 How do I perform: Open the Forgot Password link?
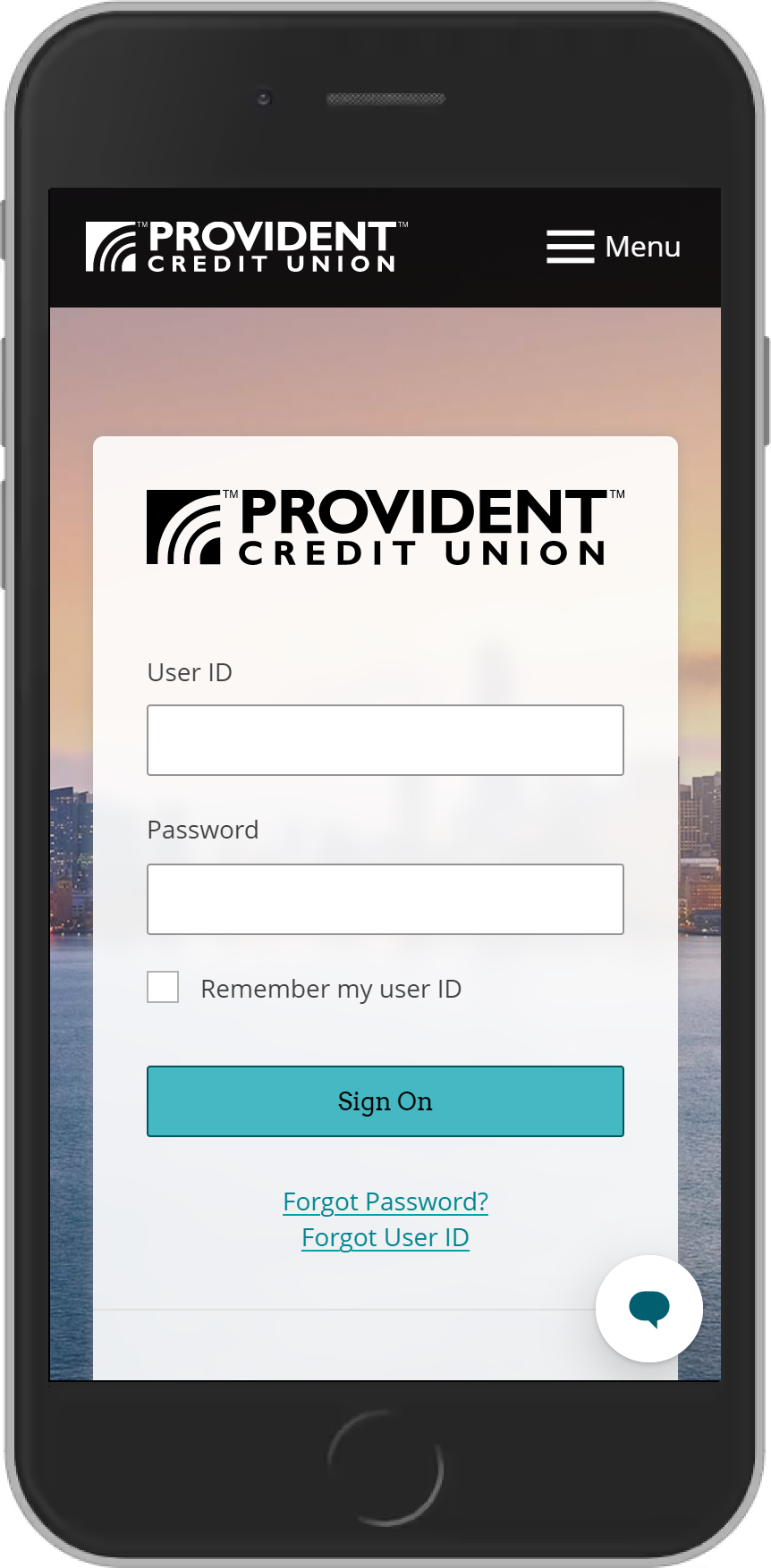coord(385,1201)
